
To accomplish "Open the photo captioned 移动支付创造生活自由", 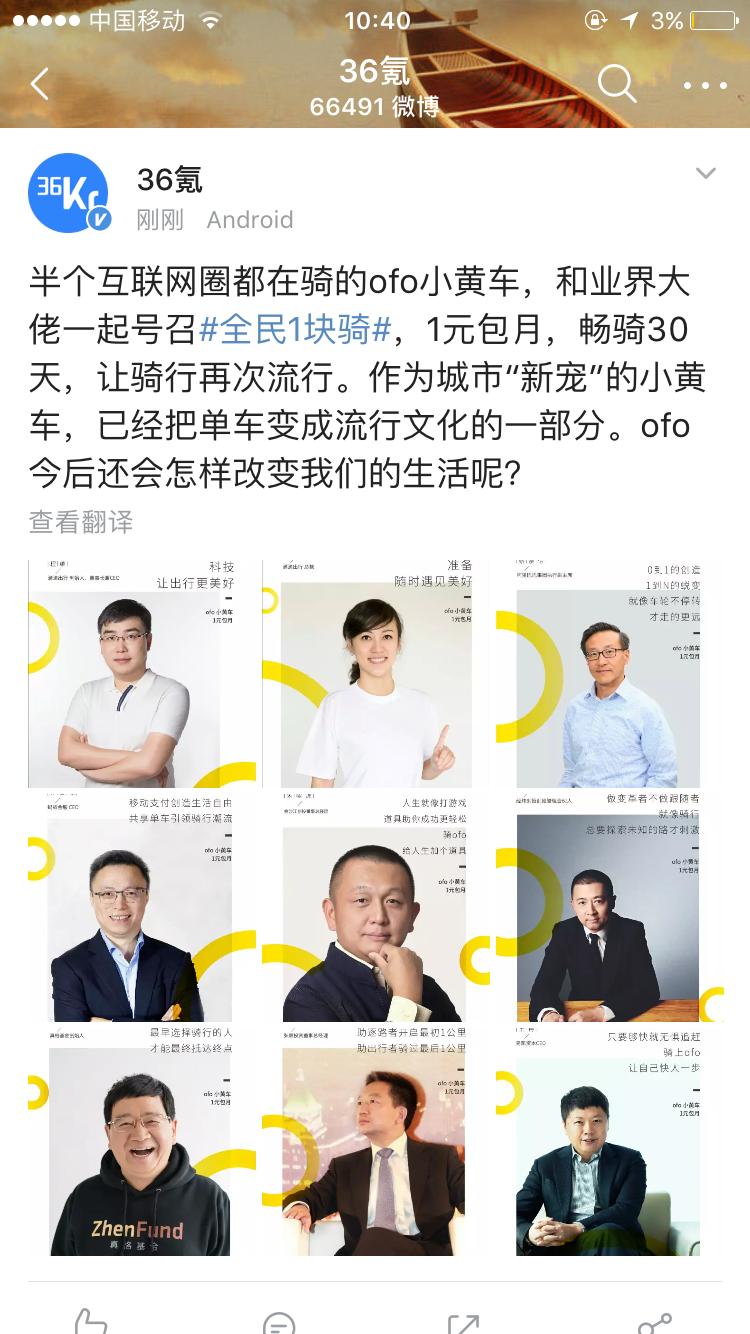I will click(x=141, y=907).
